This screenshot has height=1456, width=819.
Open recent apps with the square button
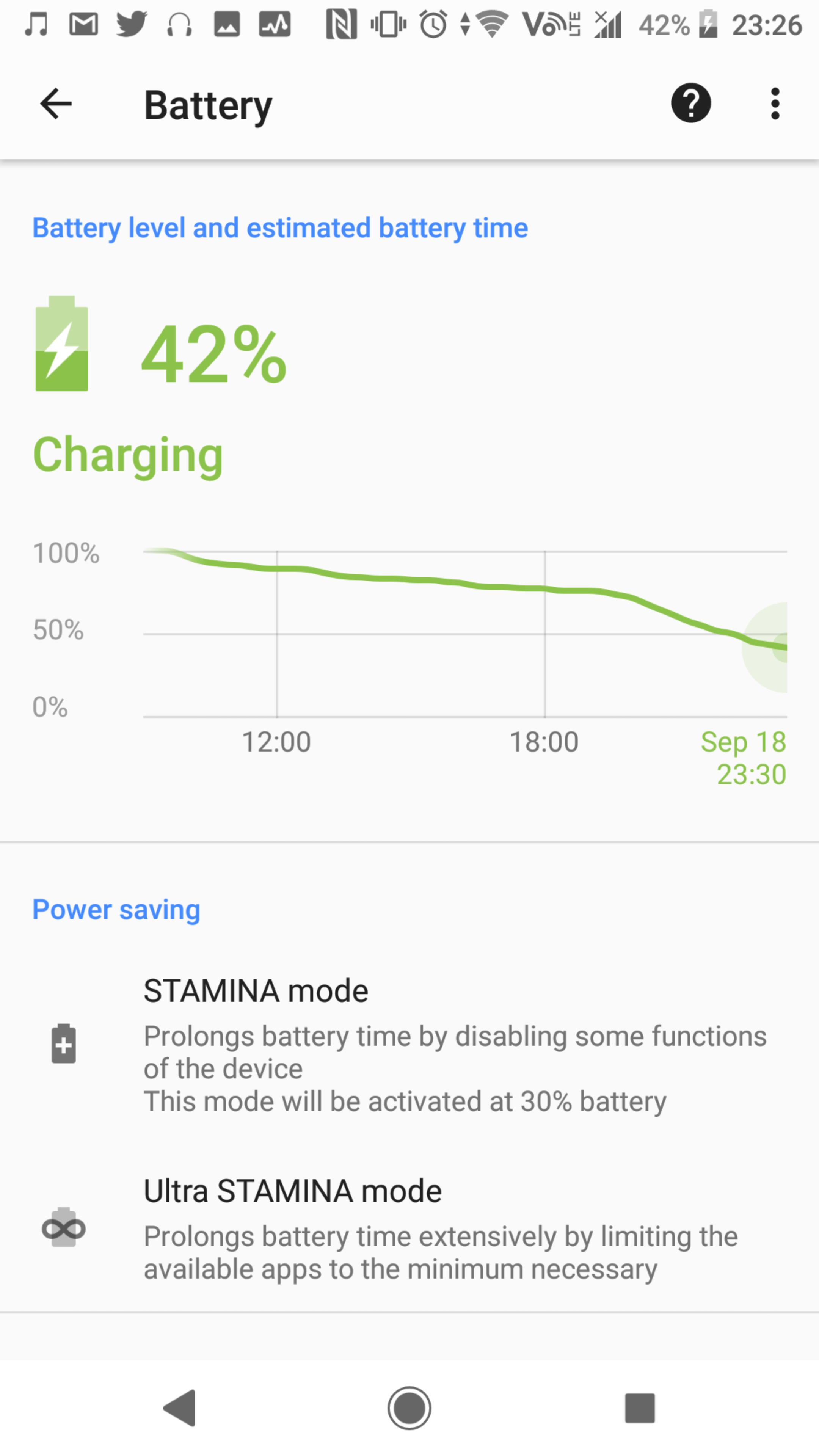[639, 1407]
